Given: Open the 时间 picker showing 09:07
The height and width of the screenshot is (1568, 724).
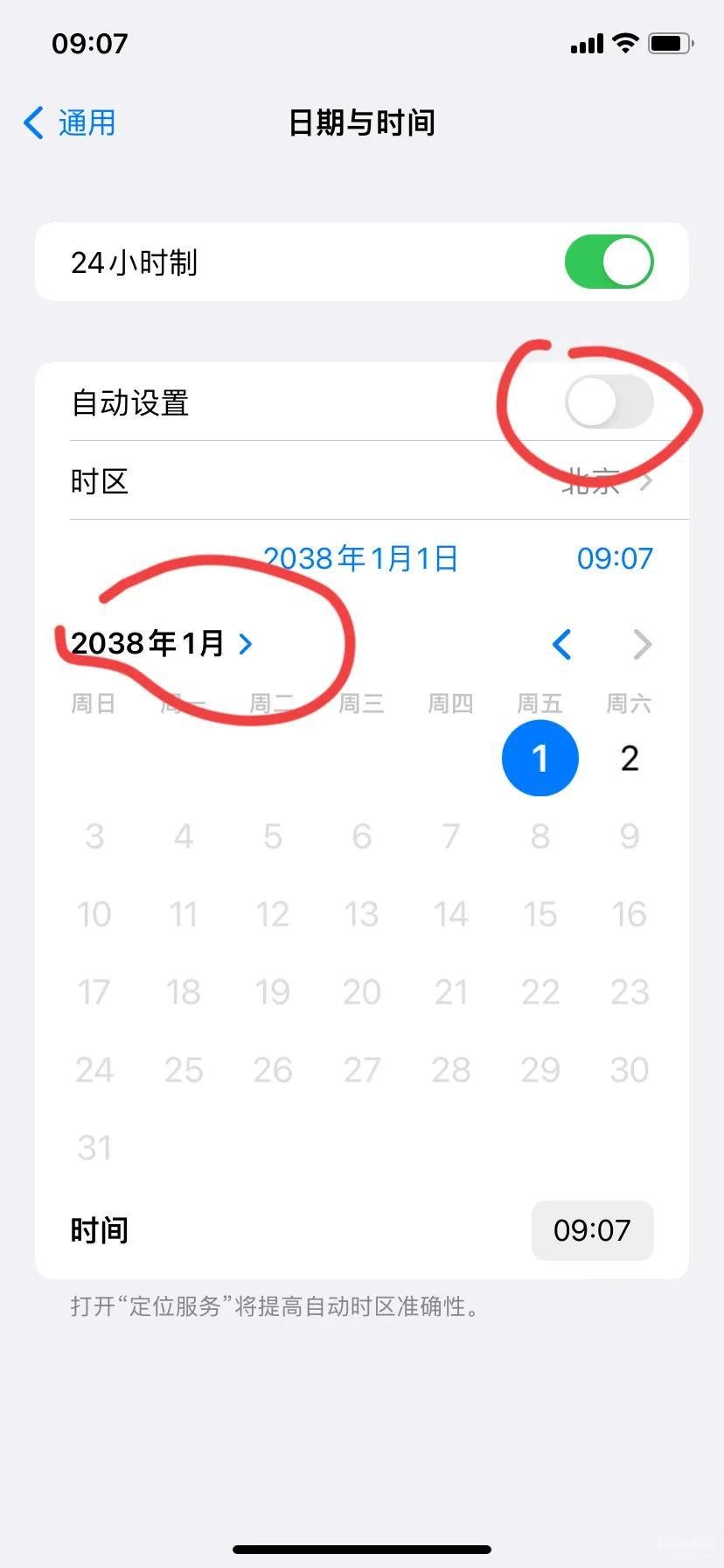Looking at the screenshot, I should coord(592,1230).
